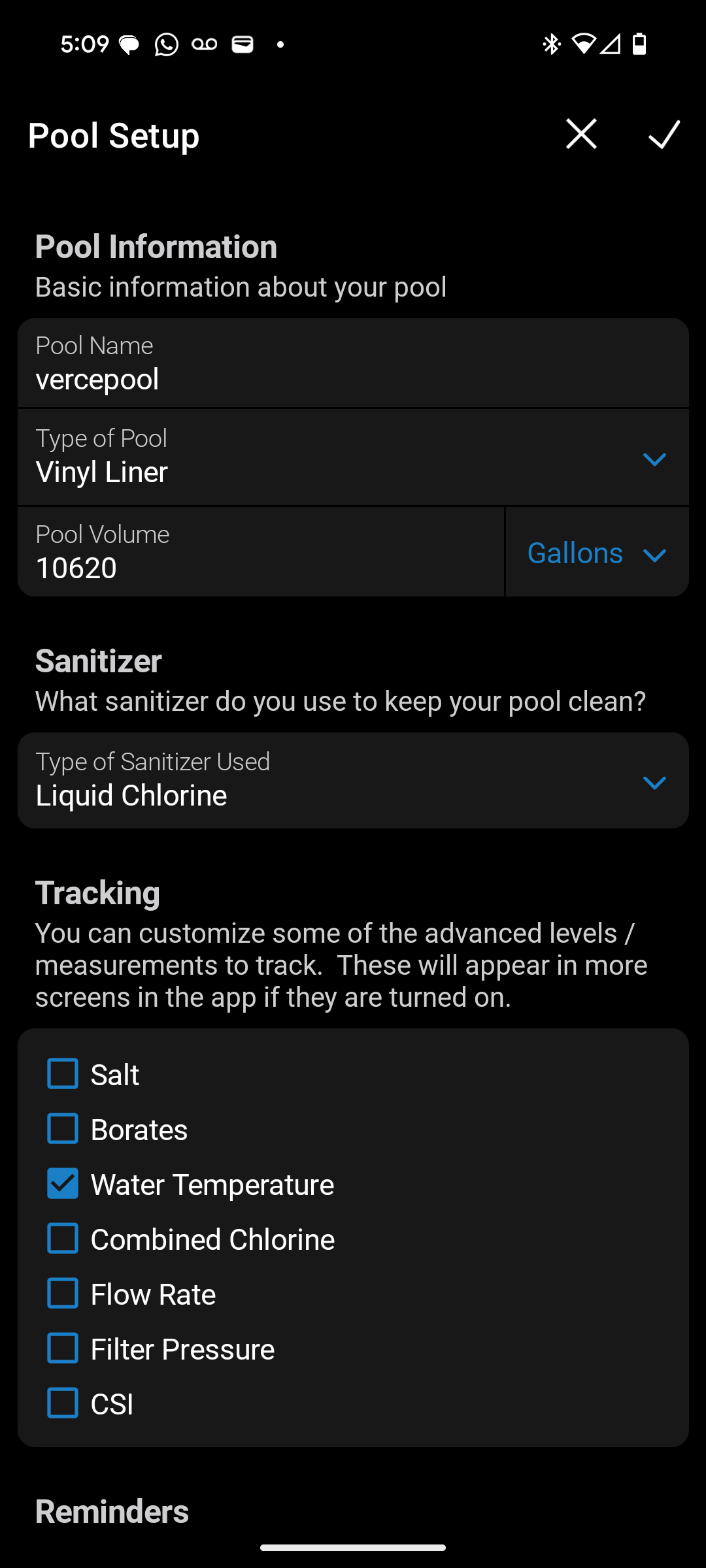Turn on Combined Chlorine tracking
The image size is (706, 1568).
coord(63,1239)
